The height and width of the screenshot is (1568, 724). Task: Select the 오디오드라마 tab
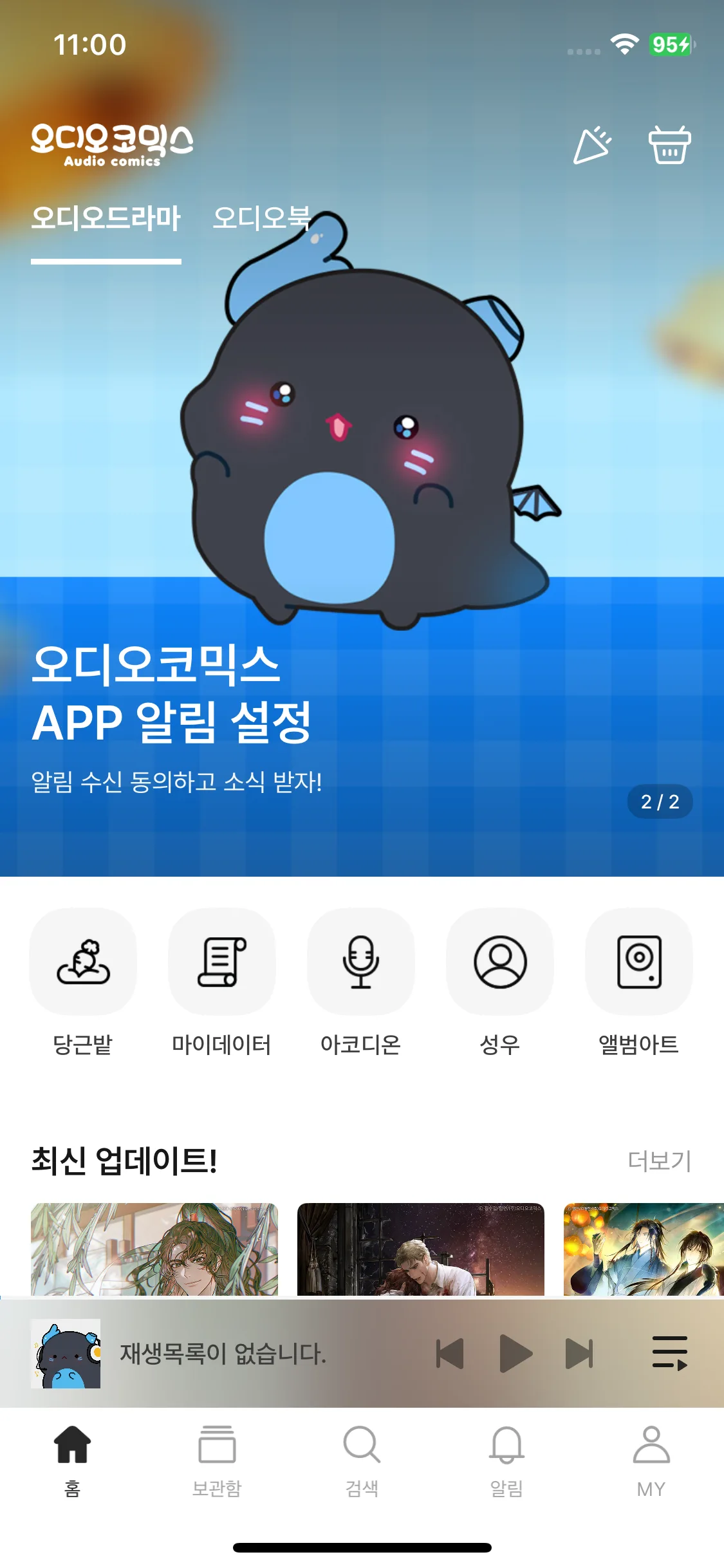point(106,219)
